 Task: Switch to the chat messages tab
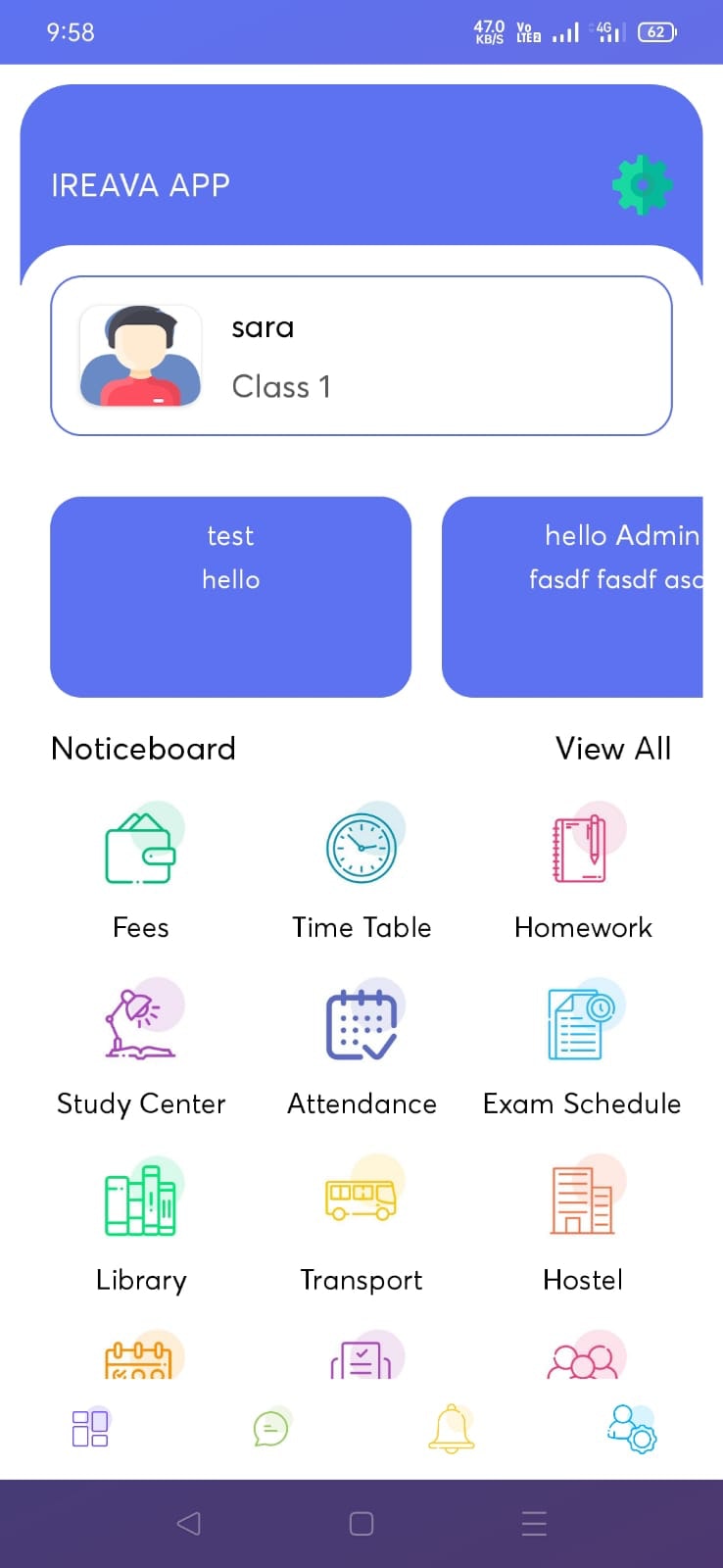(x=270, y=1428)
